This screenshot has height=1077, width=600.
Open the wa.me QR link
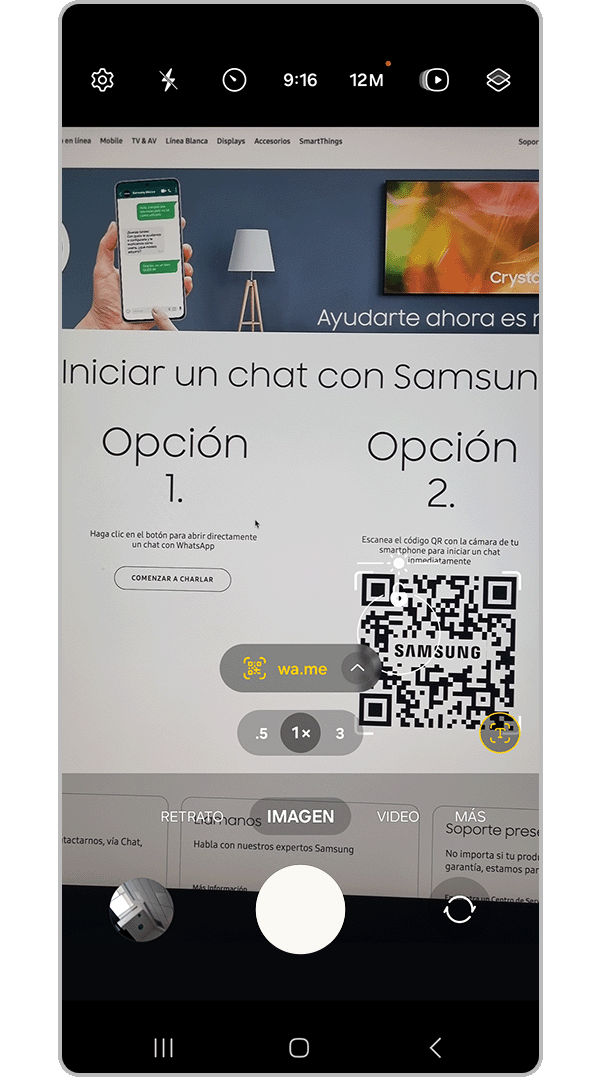[290, 669]
